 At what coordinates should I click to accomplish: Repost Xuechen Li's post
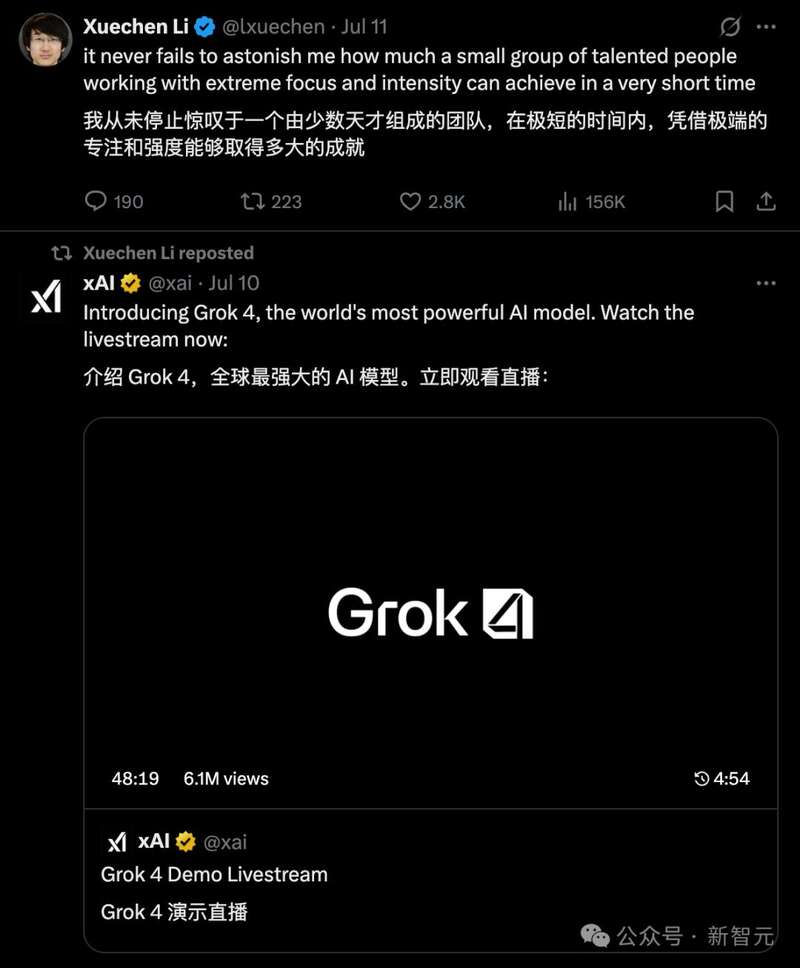[x=254, y=201]
